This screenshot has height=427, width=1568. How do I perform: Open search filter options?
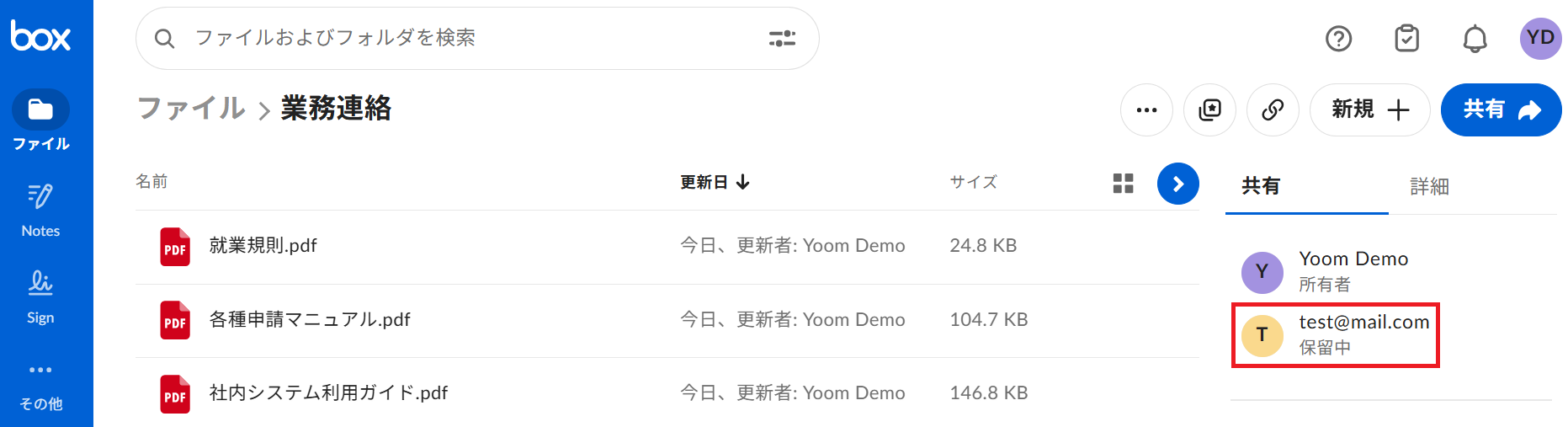(x=782, y=38)
